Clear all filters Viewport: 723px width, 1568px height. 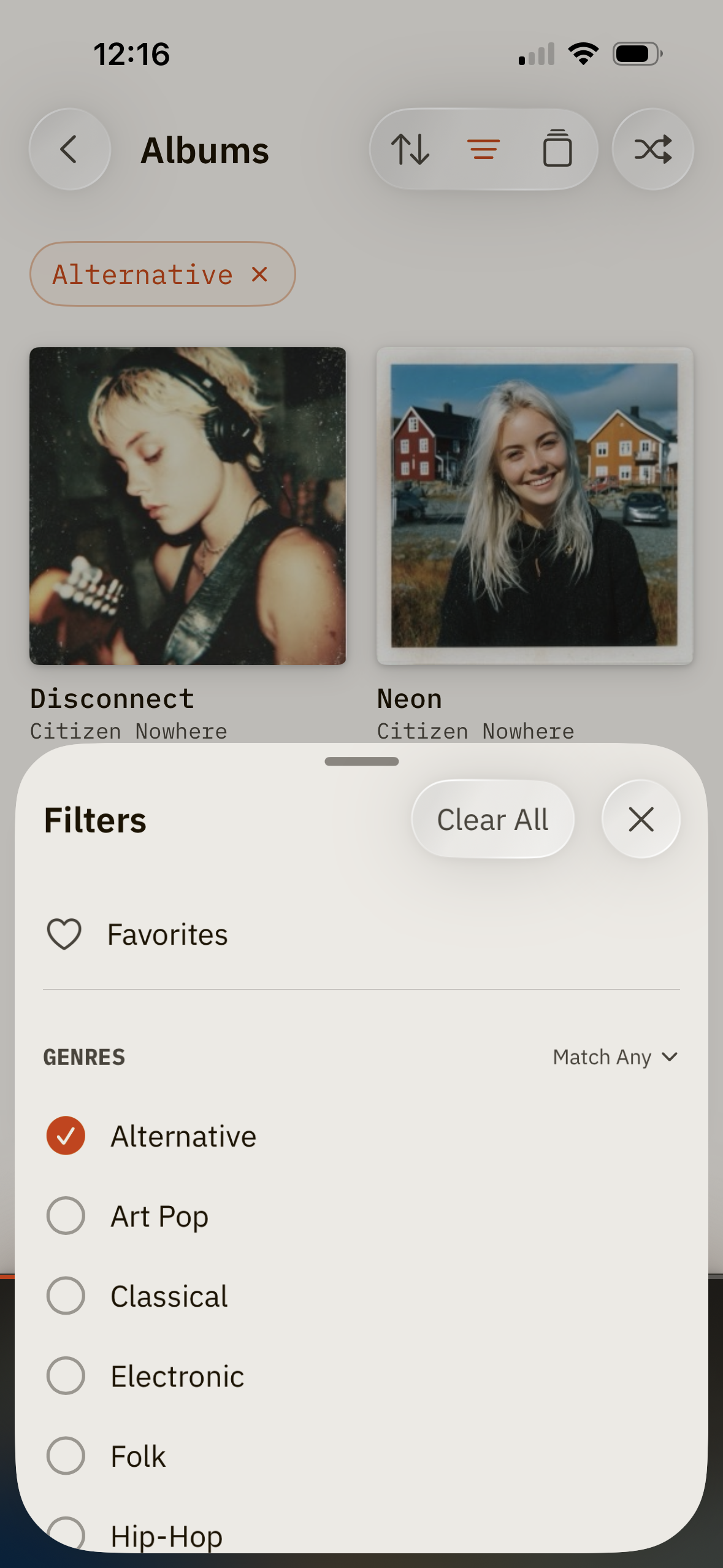pyautogui.click(x=492, y=820)
